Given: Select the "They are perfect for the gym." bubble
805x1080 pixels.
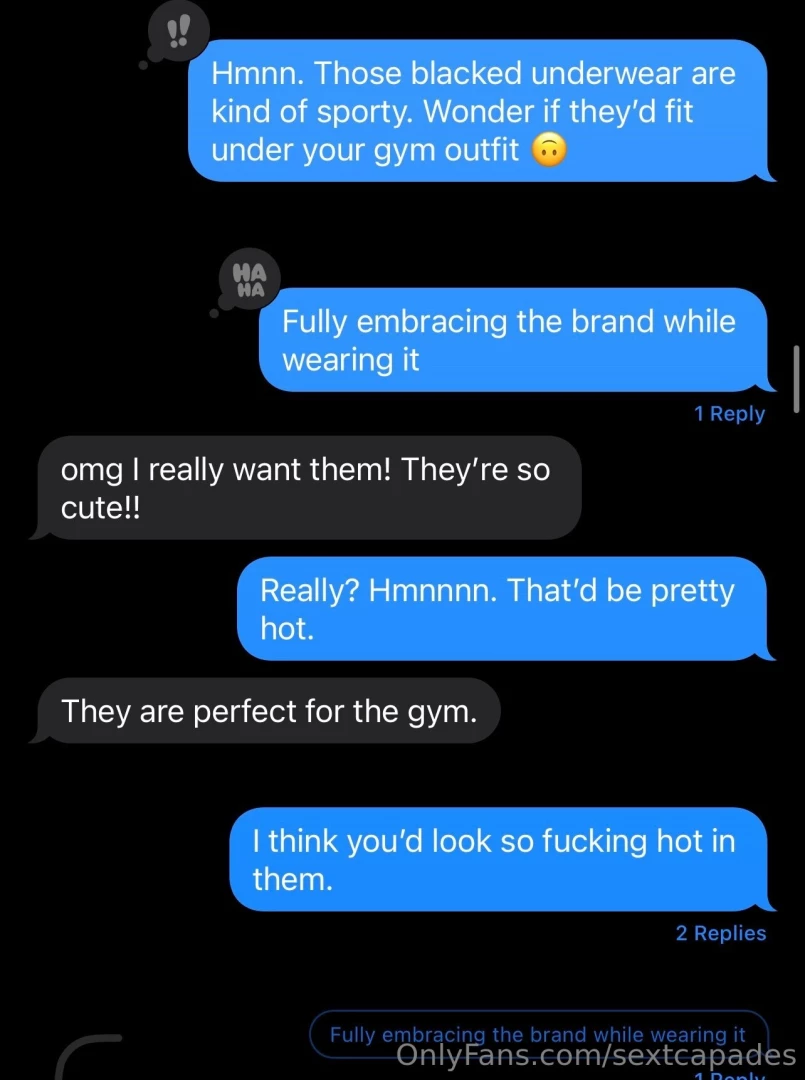Looking at the screenshot, I should pyautogui.click(x=267, y=711).
